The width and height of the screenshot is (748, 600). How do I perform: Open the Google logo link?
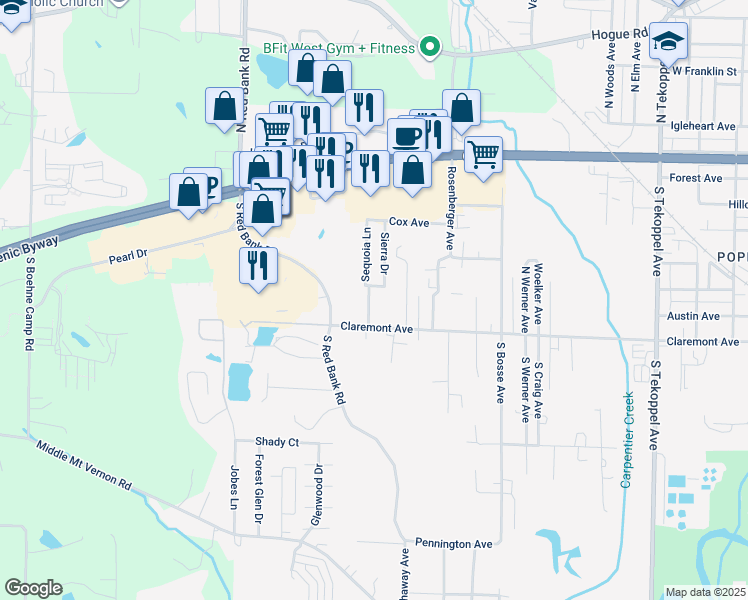(x=33, y=588)
